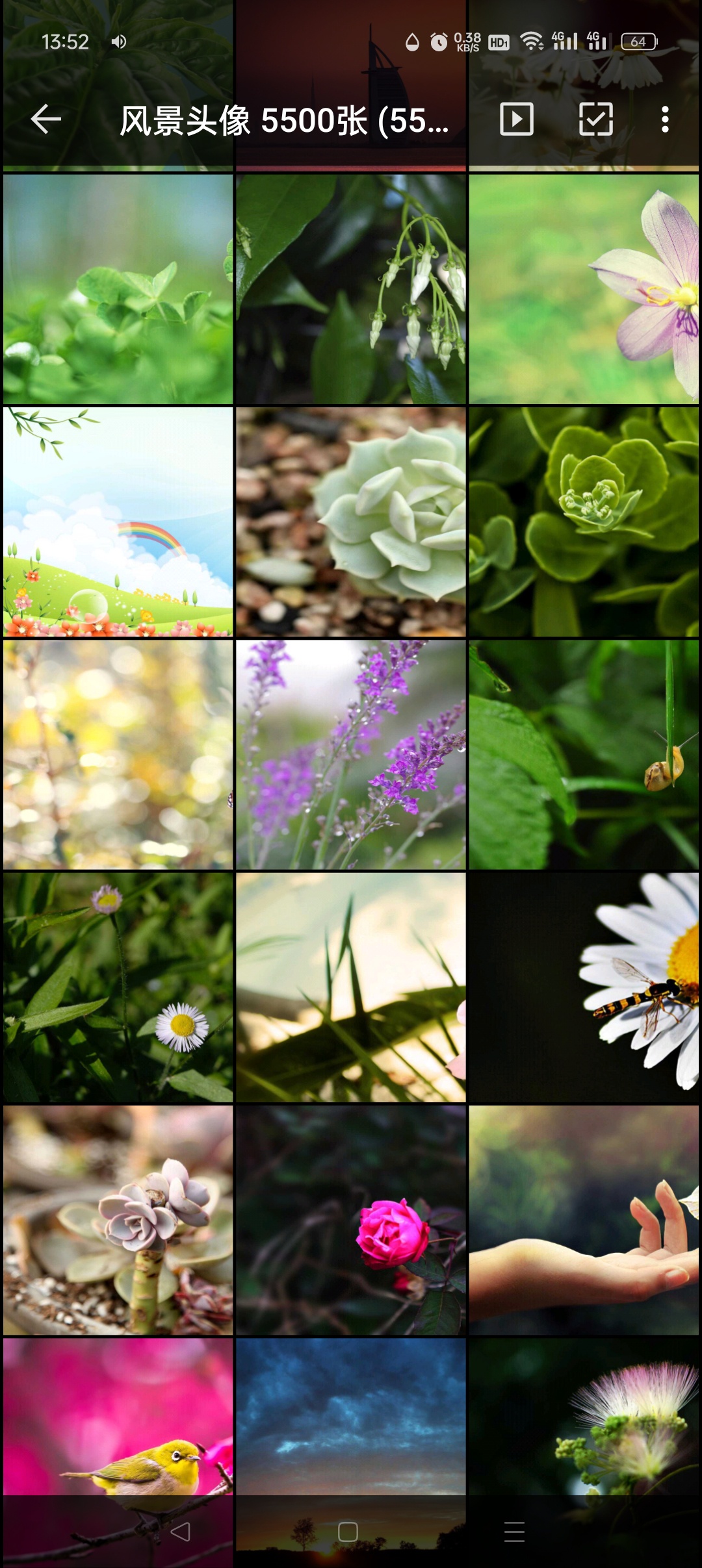Go back from the album
Image resolution: width=702 pixels, height=1568 pixels.
click(x=45, y=120)
